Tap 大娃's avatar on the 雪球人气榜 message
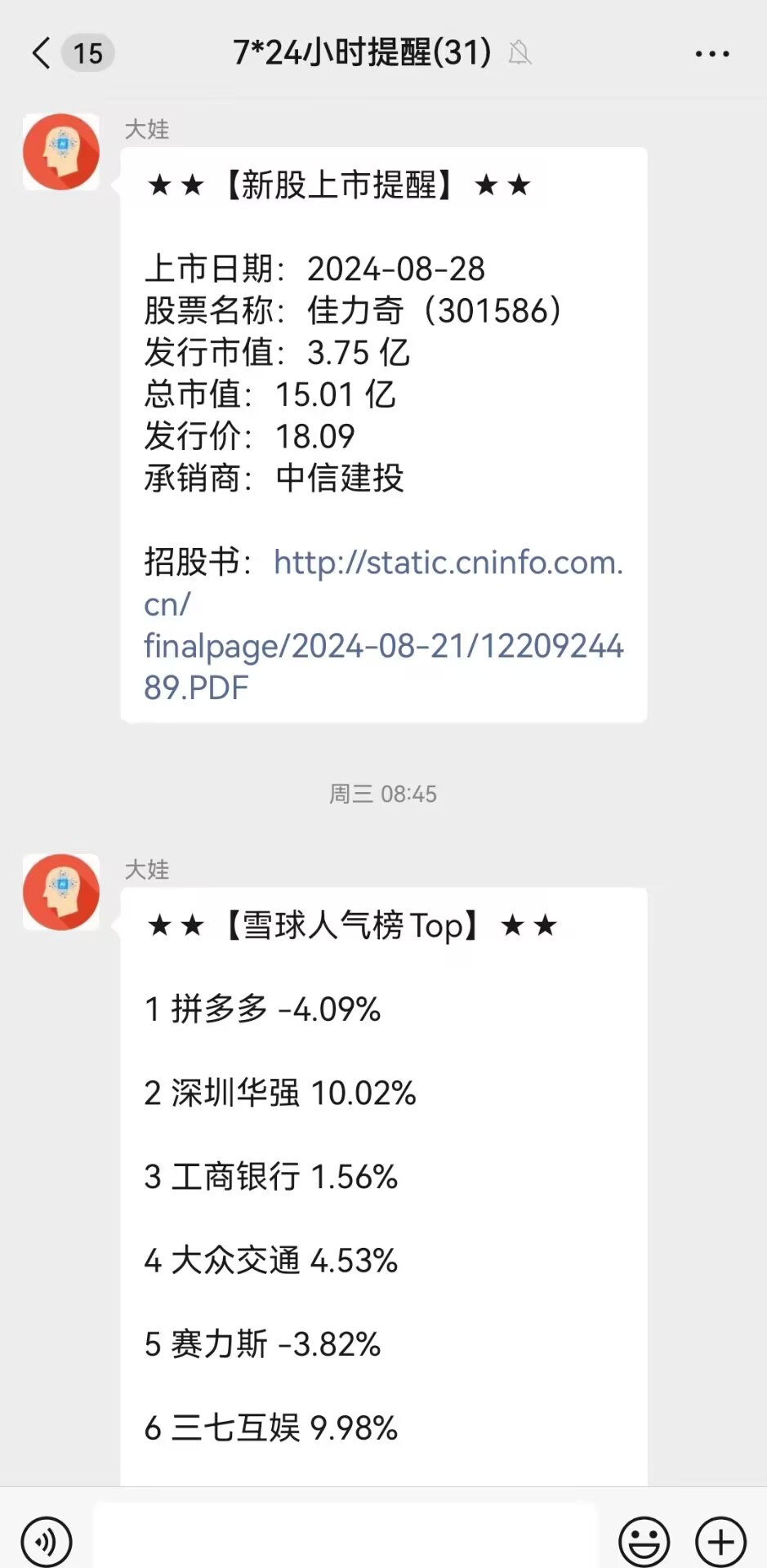The height and width of the screenshot is (1568, 767). (61, 892)
